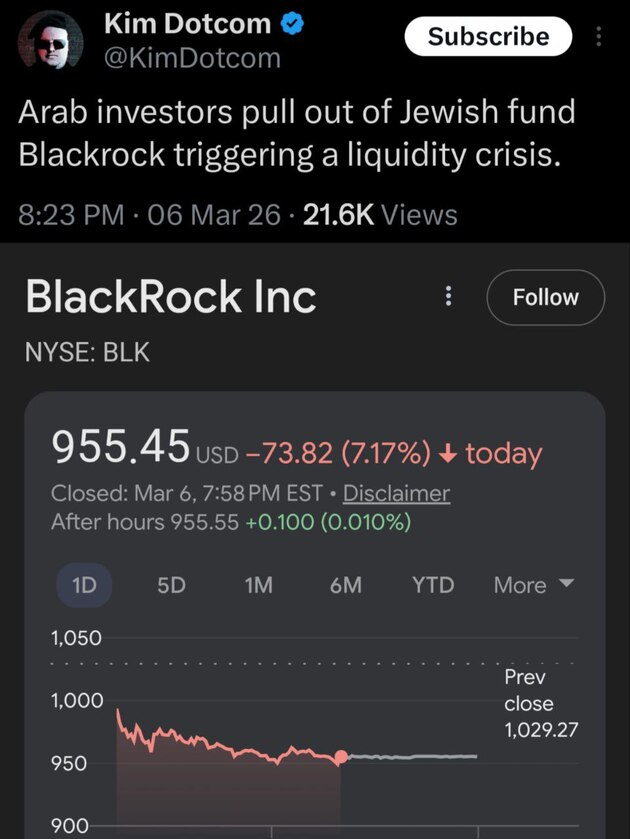
Task: Open the attached BlackRock stock image
Action: [315, 540]
